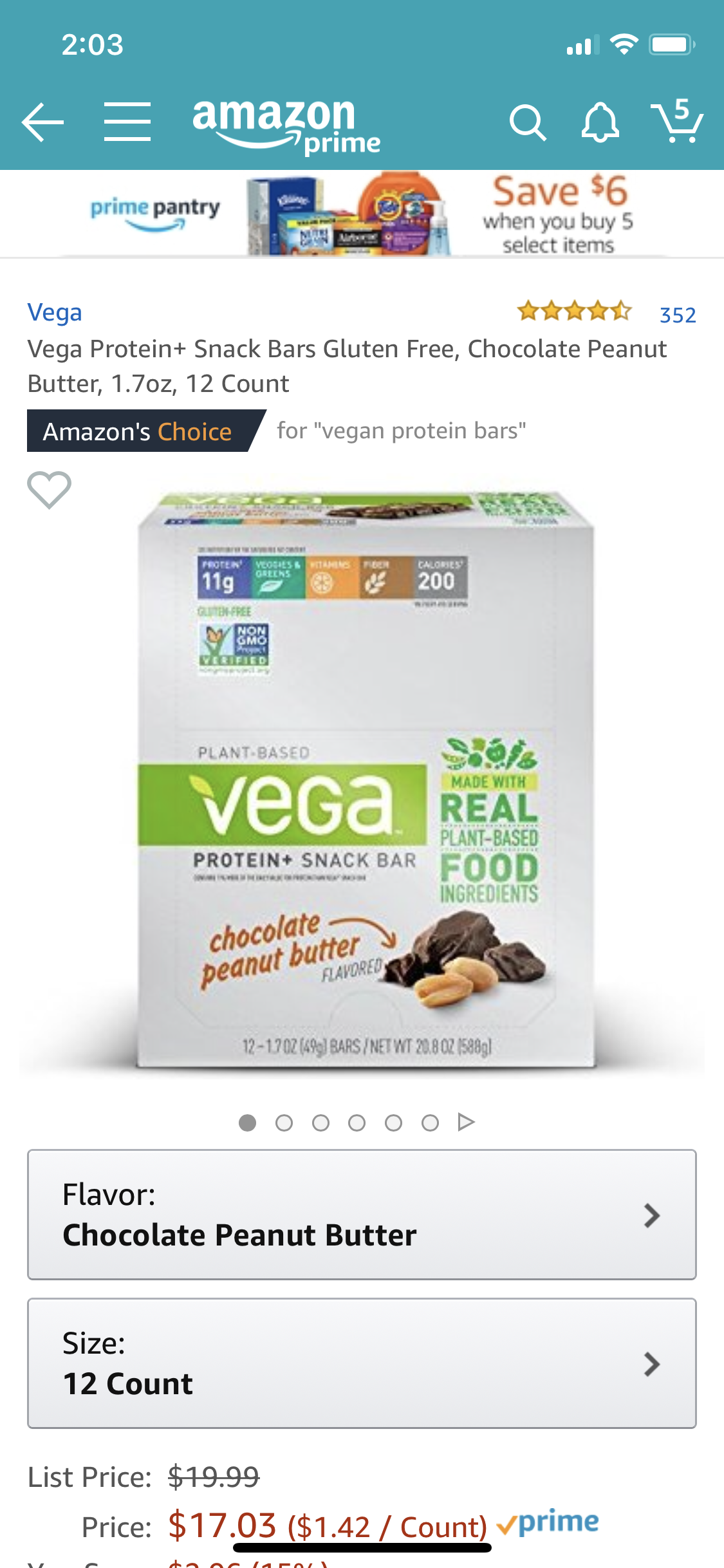724x1568 pixels.
Task: Open the Prime Pantry Save $6 banner
Action: coord(362,214)
